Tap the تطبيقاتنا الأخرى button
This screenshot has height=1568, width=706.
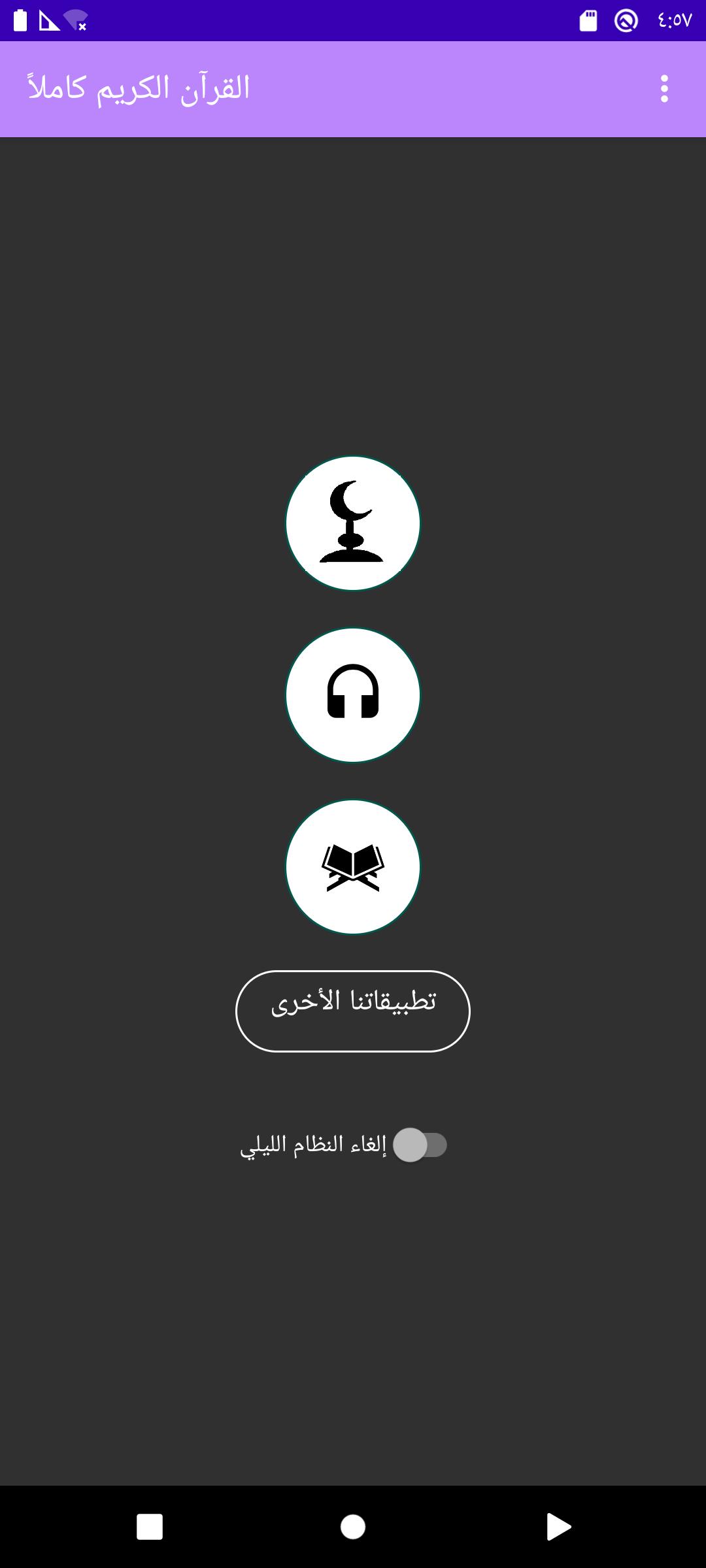(x=353, y=1011)
